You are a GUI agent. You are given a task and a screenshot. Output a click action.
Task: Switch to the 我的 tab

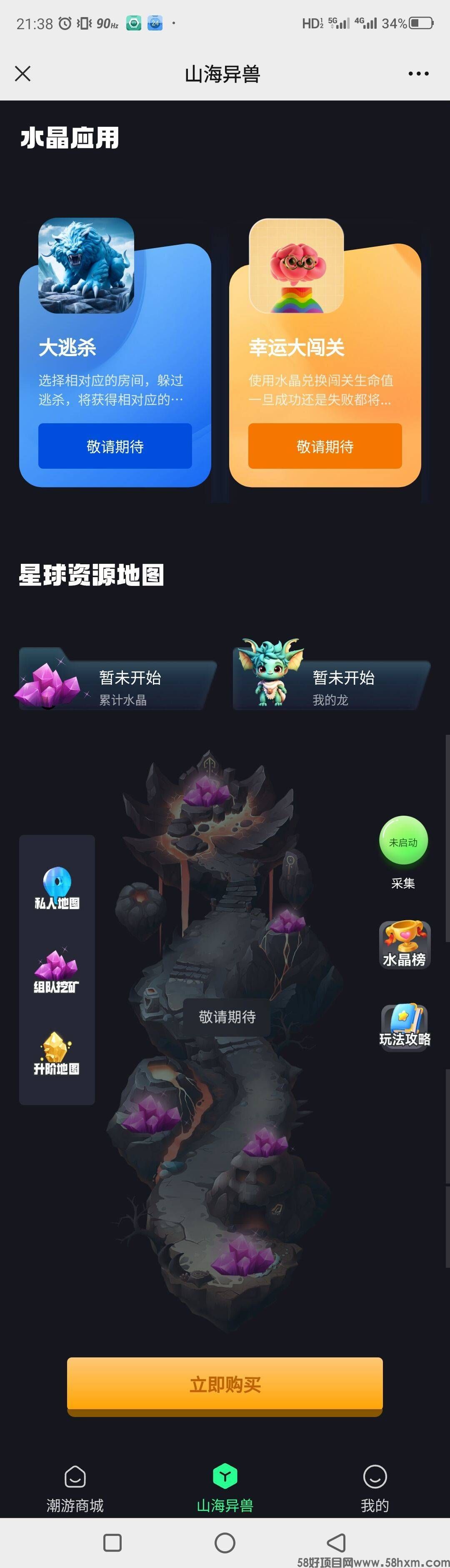[375, 1488]
